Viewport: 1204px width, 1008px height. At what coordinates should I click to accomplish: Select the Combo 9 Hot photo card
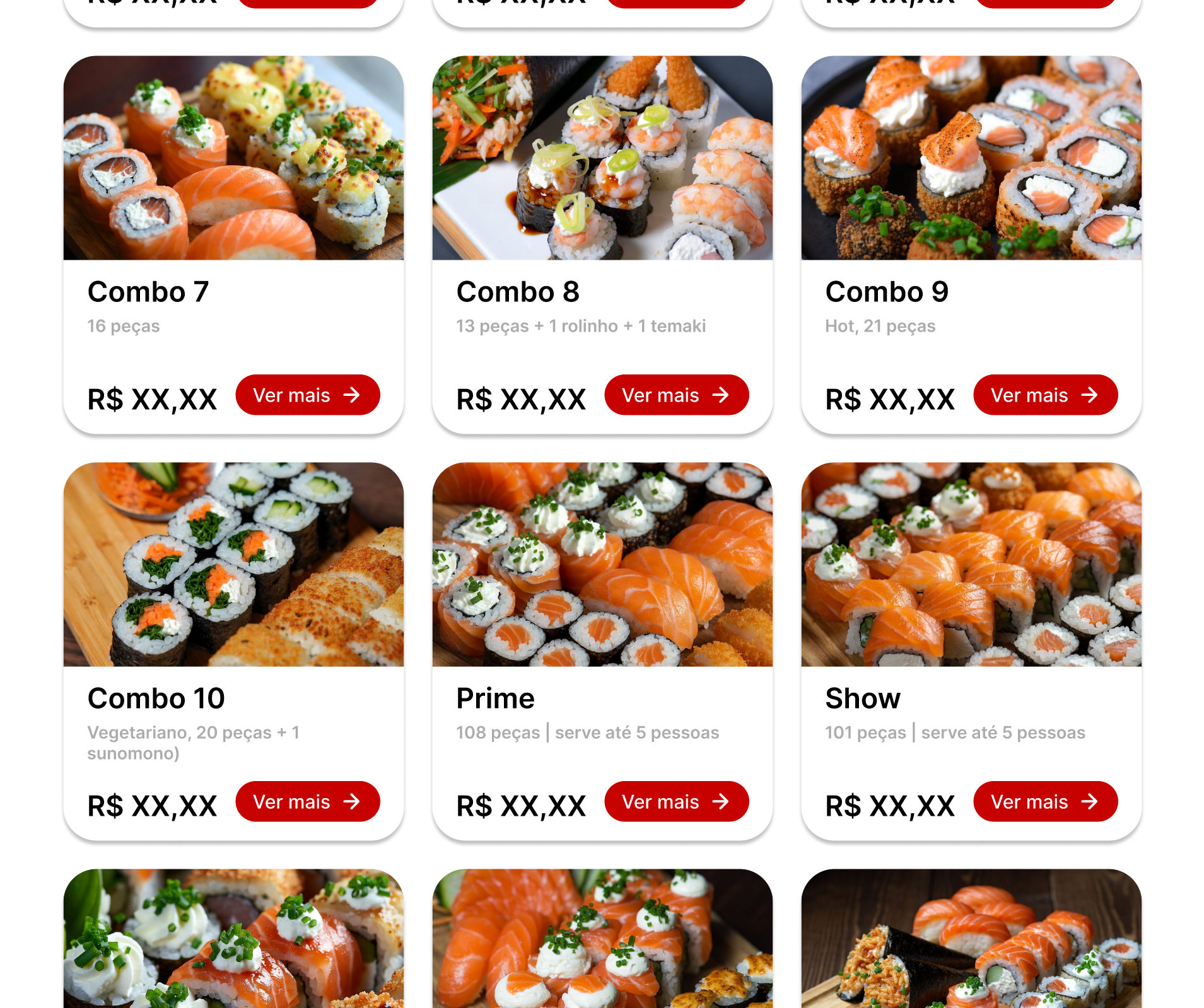(971, 158)
